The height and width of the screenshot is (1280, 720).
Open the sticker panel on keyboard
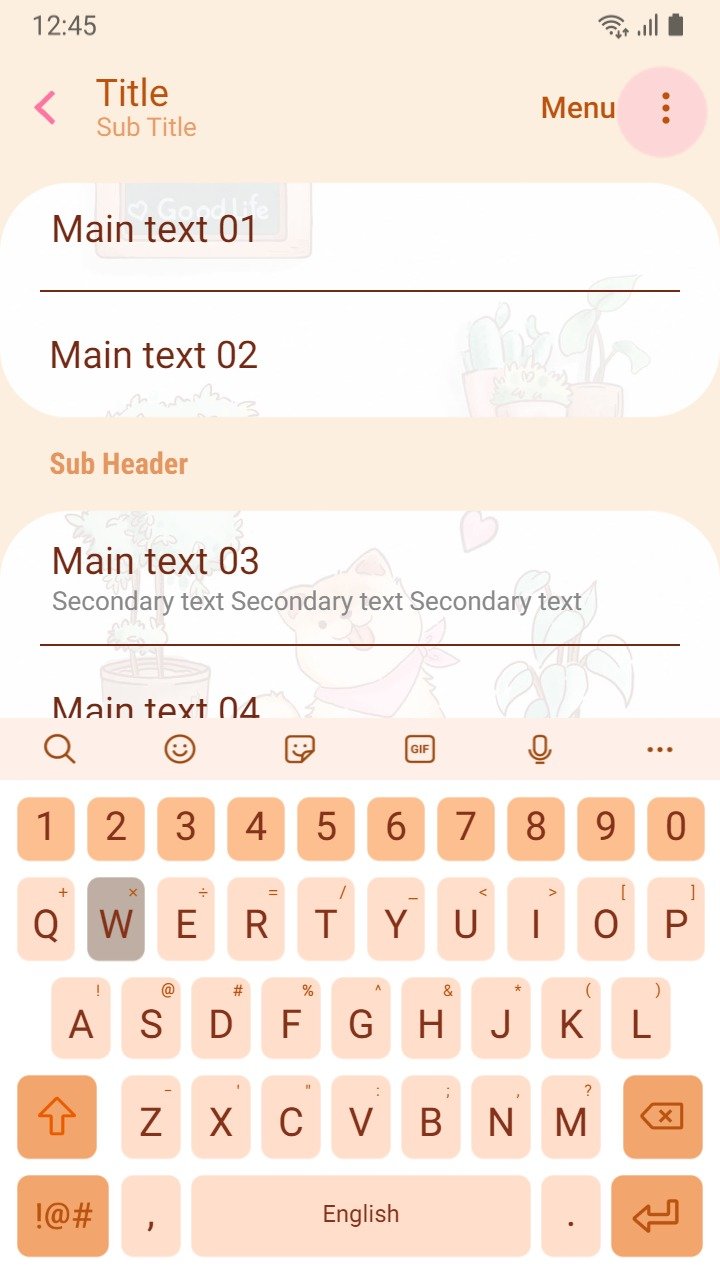click(x=300, y=749)
